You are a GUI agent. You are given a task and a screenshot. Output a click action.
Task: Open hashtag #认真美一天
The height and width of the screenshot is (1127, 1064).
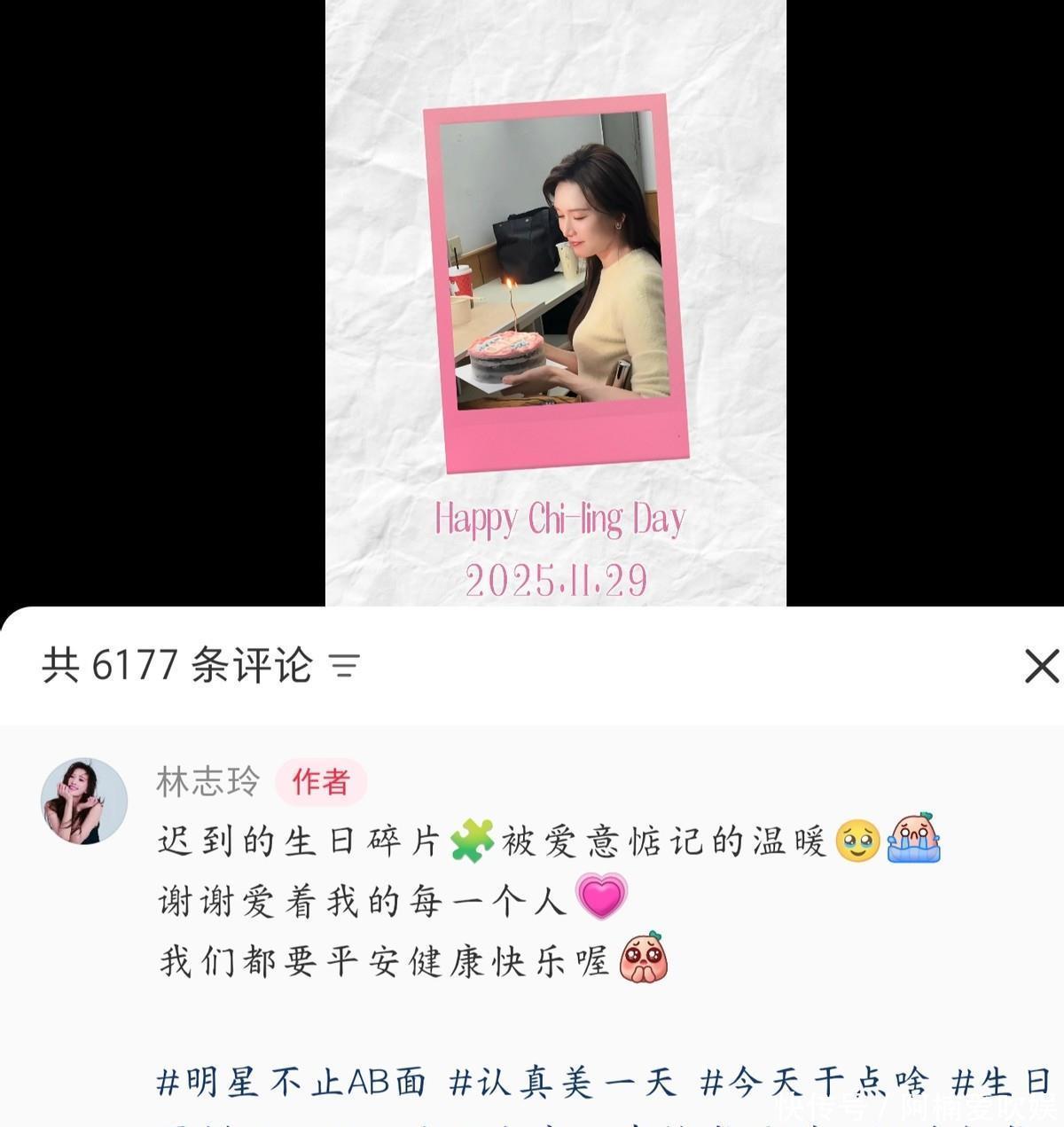coord(563,1083)
